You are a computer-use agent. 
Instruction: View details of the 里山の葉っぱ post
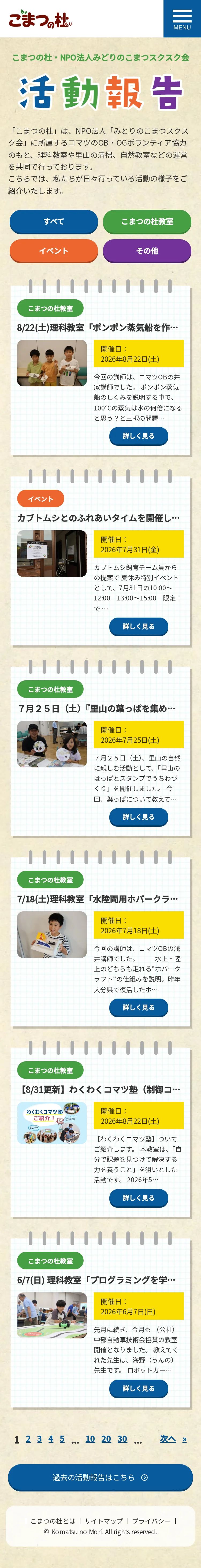[x=138, y=817]
